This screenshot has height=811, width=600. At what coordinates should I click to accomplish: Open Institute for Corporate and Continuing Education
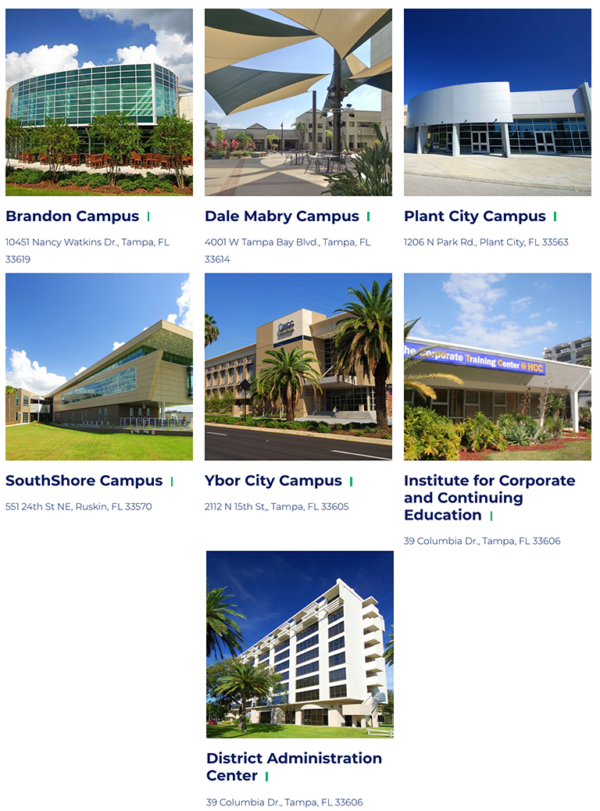pos(489,498)
